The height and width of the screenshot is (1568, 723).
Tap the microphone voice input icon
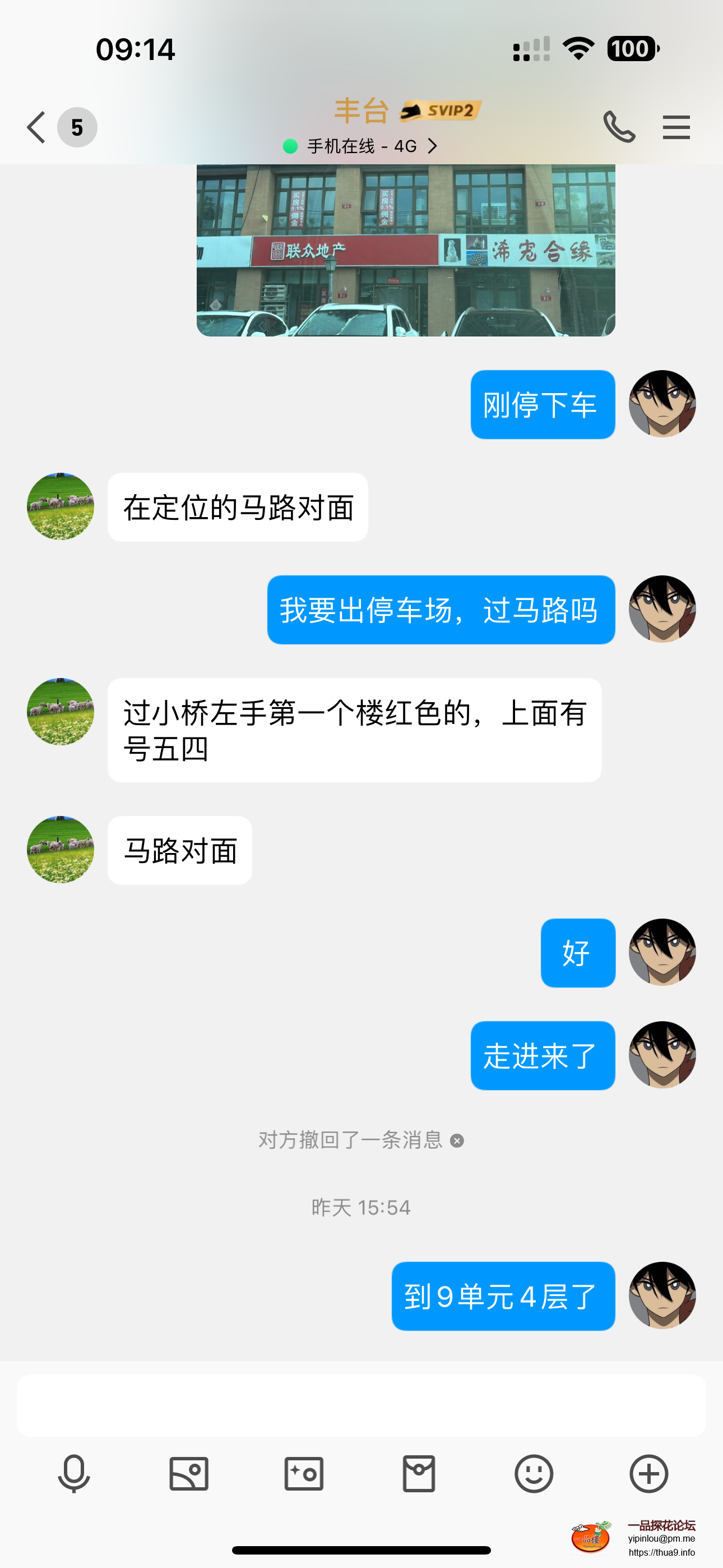click(73, 1474)
